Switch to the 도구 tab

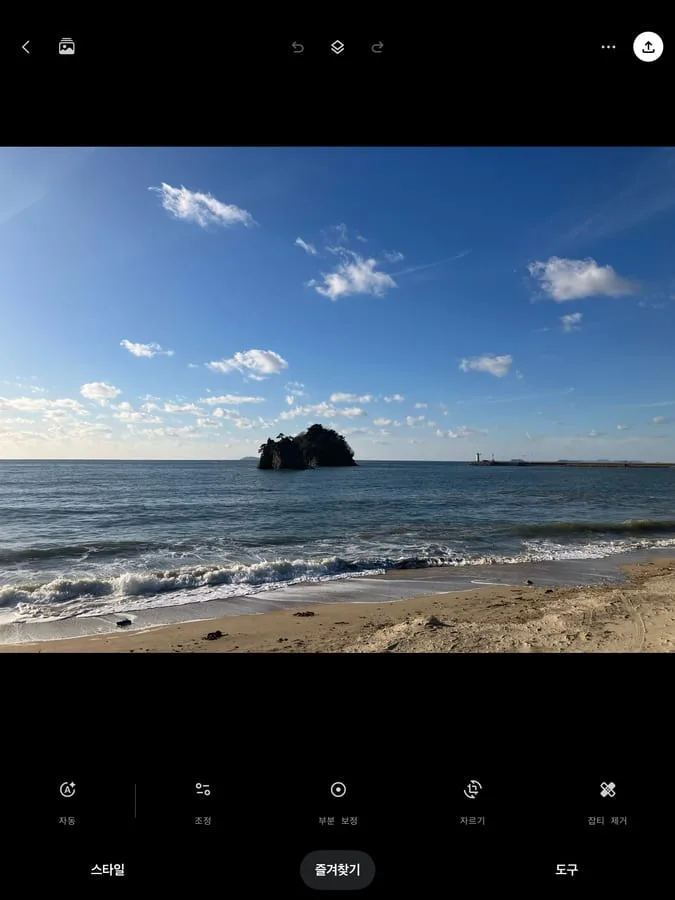[567, 870]
